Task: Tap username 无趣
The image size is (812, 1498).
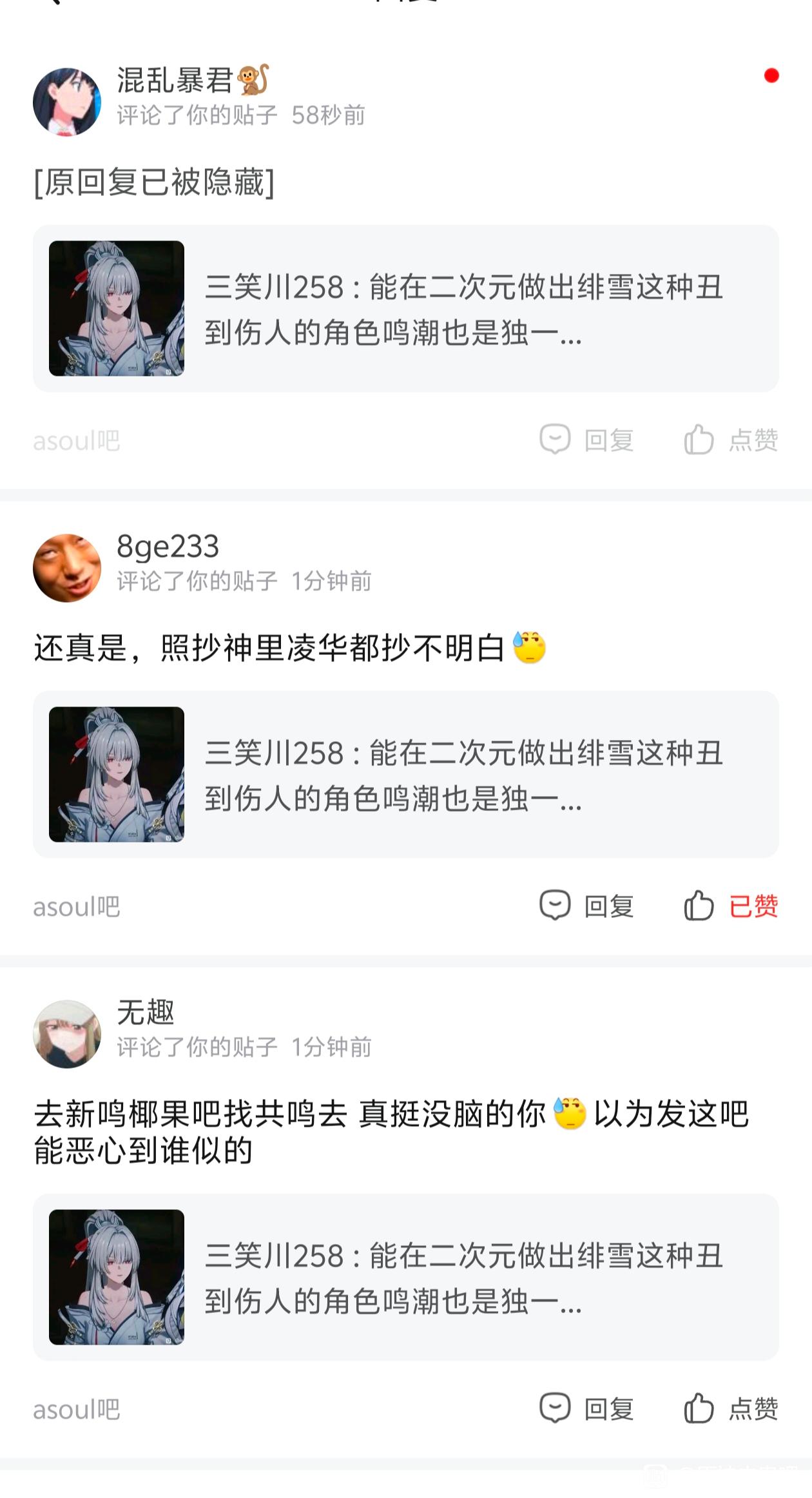Action: coord(146,1012)
